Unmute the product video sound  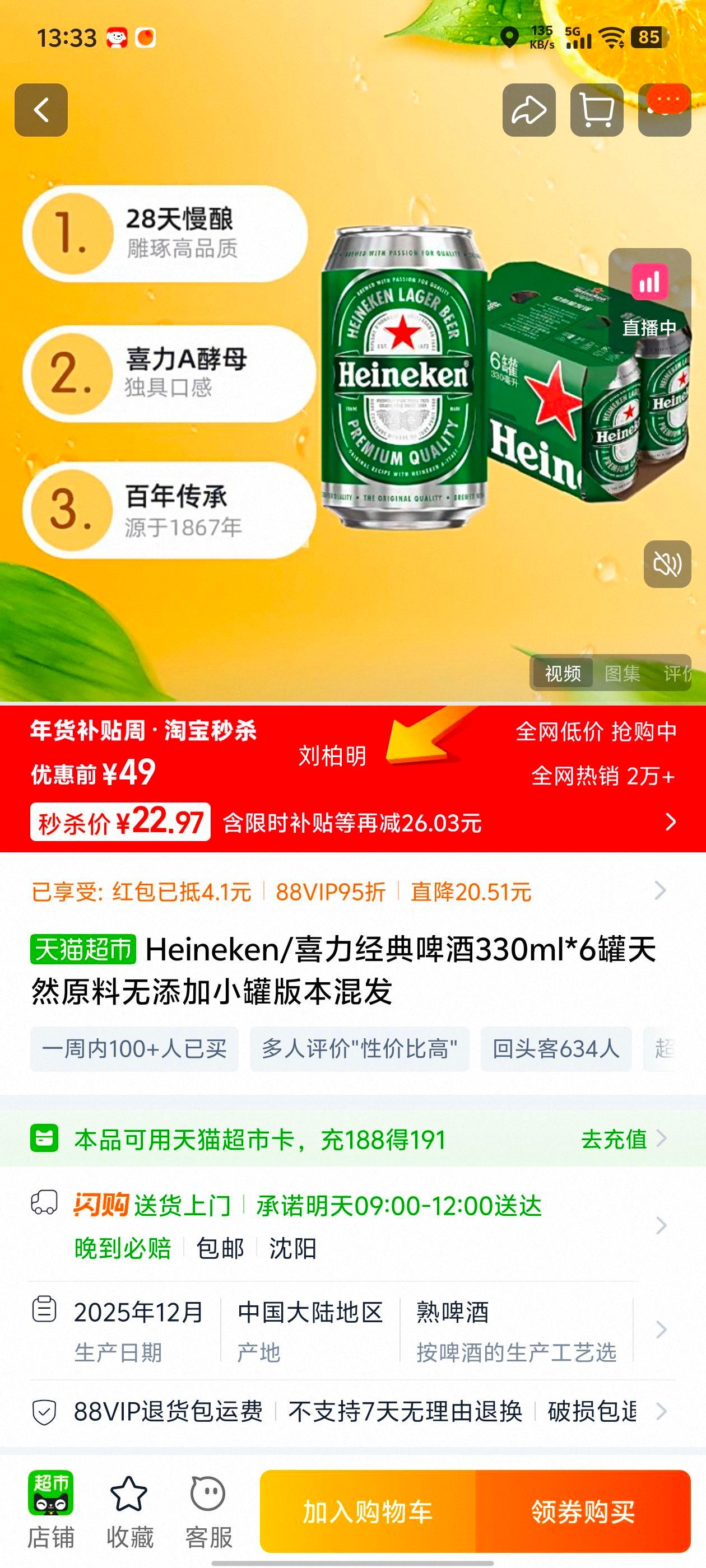[x=668, y=565]
